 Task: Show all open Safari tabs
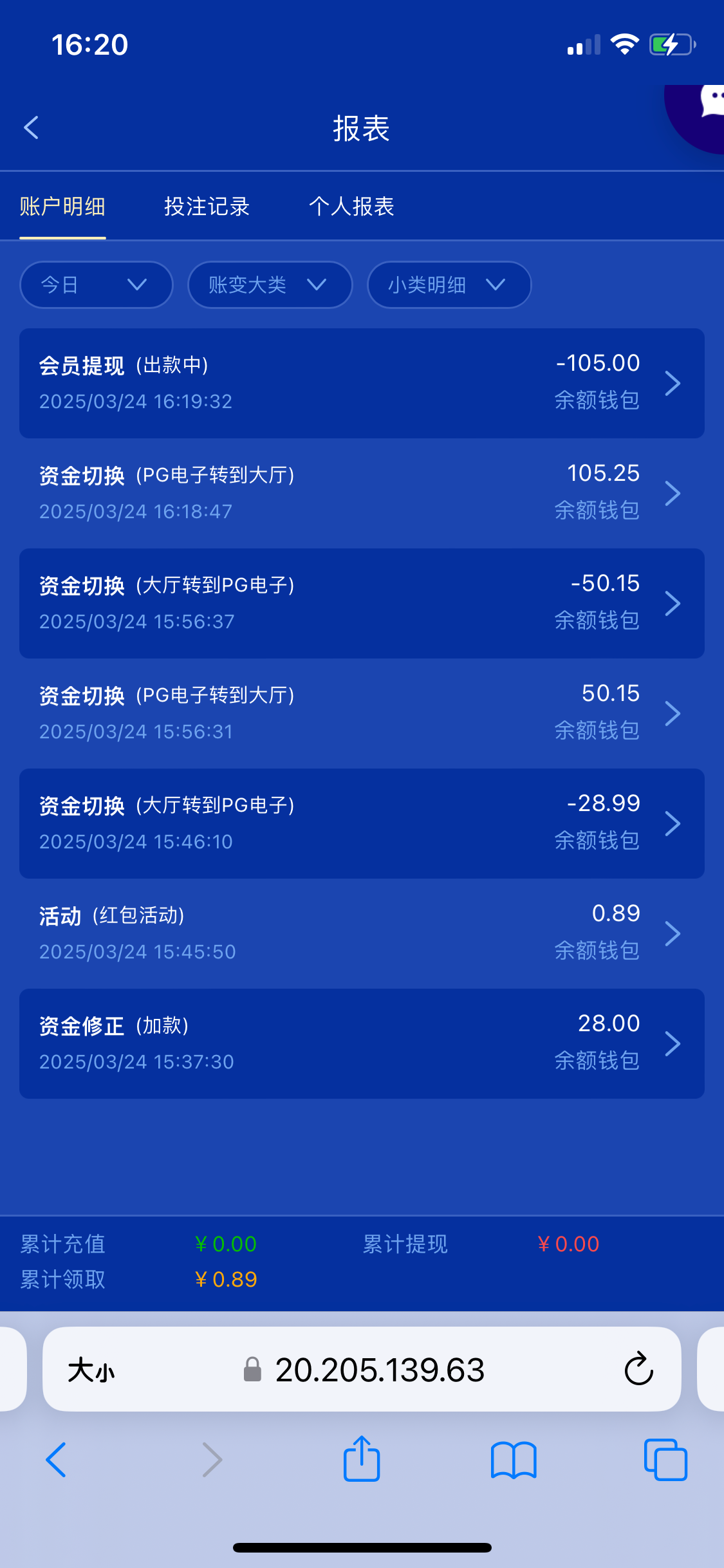(x=665, y=1460)
